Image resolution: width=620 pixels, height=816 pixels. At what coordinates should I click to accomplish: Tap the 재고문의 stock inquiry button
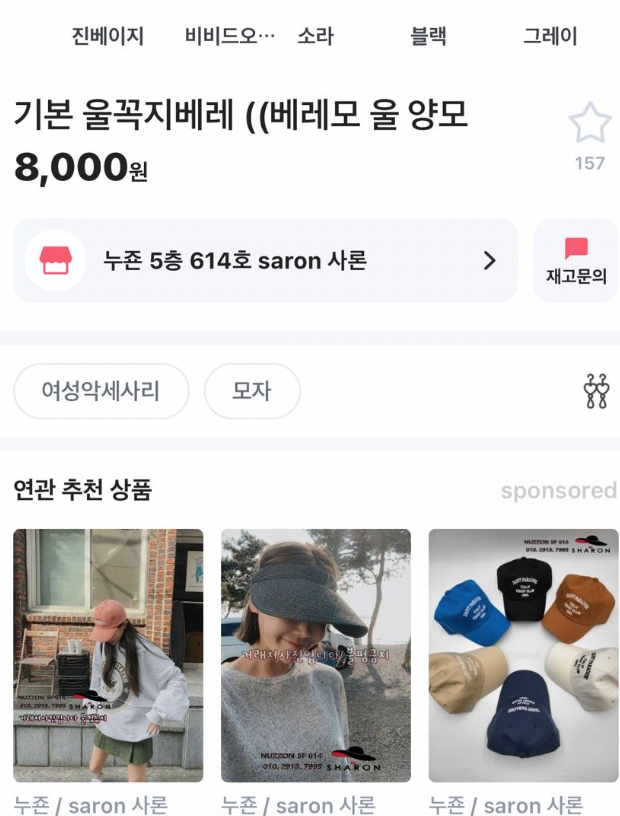576,261
